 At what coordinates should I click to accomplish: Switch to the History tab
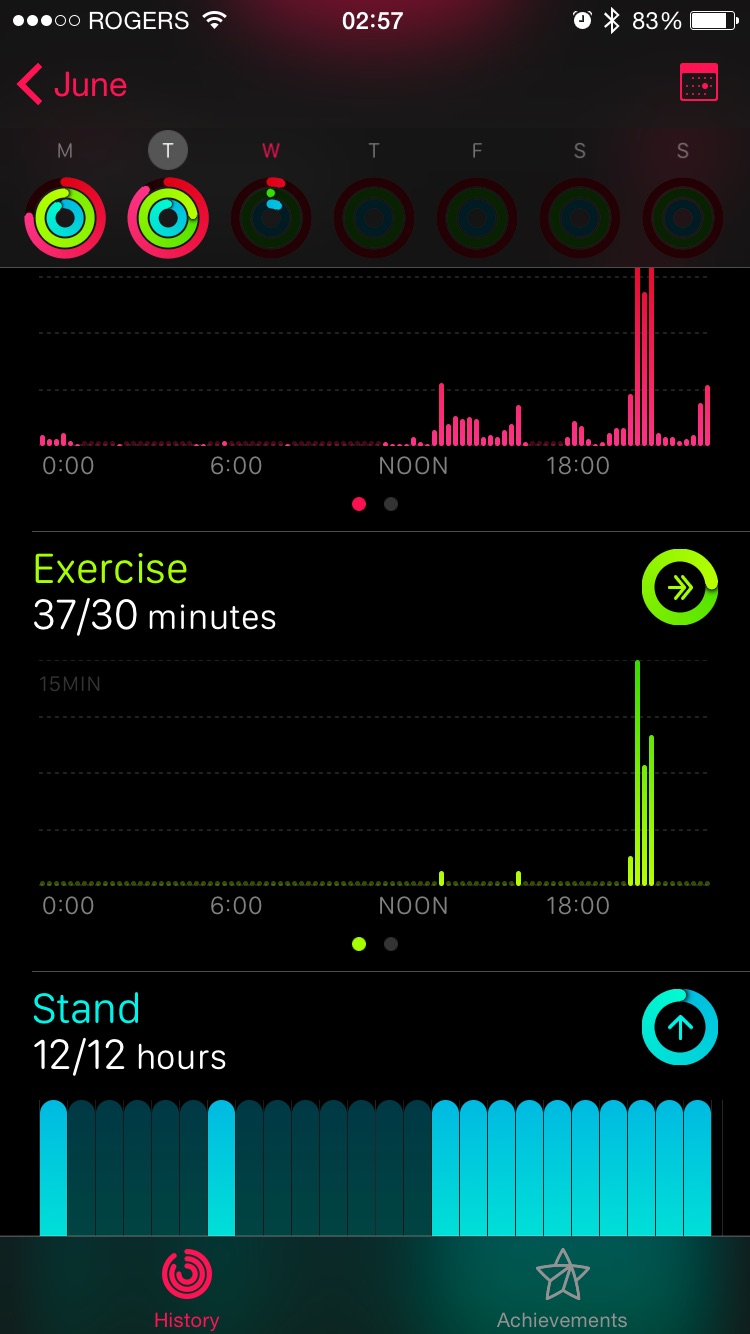[187, 1288]
